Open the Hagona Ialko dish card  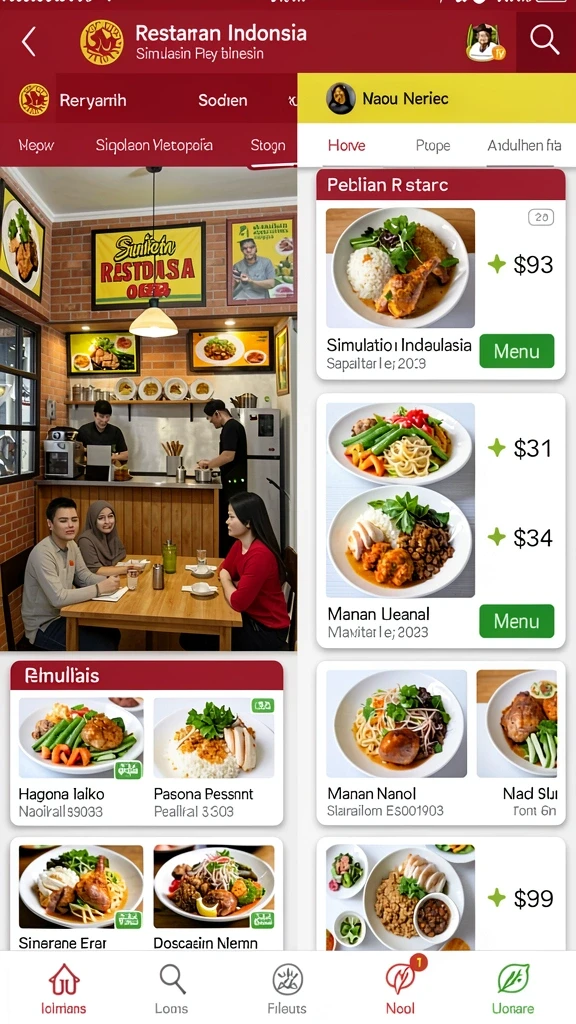pyautogui.click(x=80, y=758)
